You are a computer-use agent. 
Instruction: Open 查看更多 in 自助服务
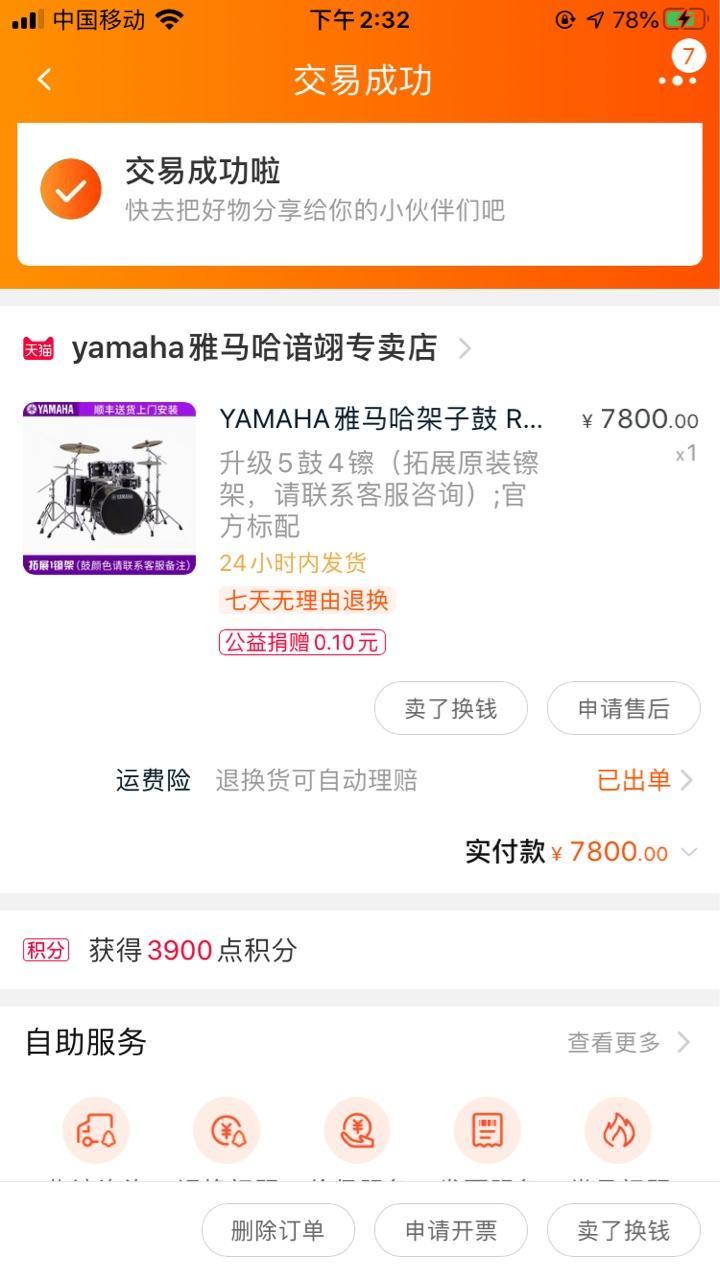[x=629, y=1043]
